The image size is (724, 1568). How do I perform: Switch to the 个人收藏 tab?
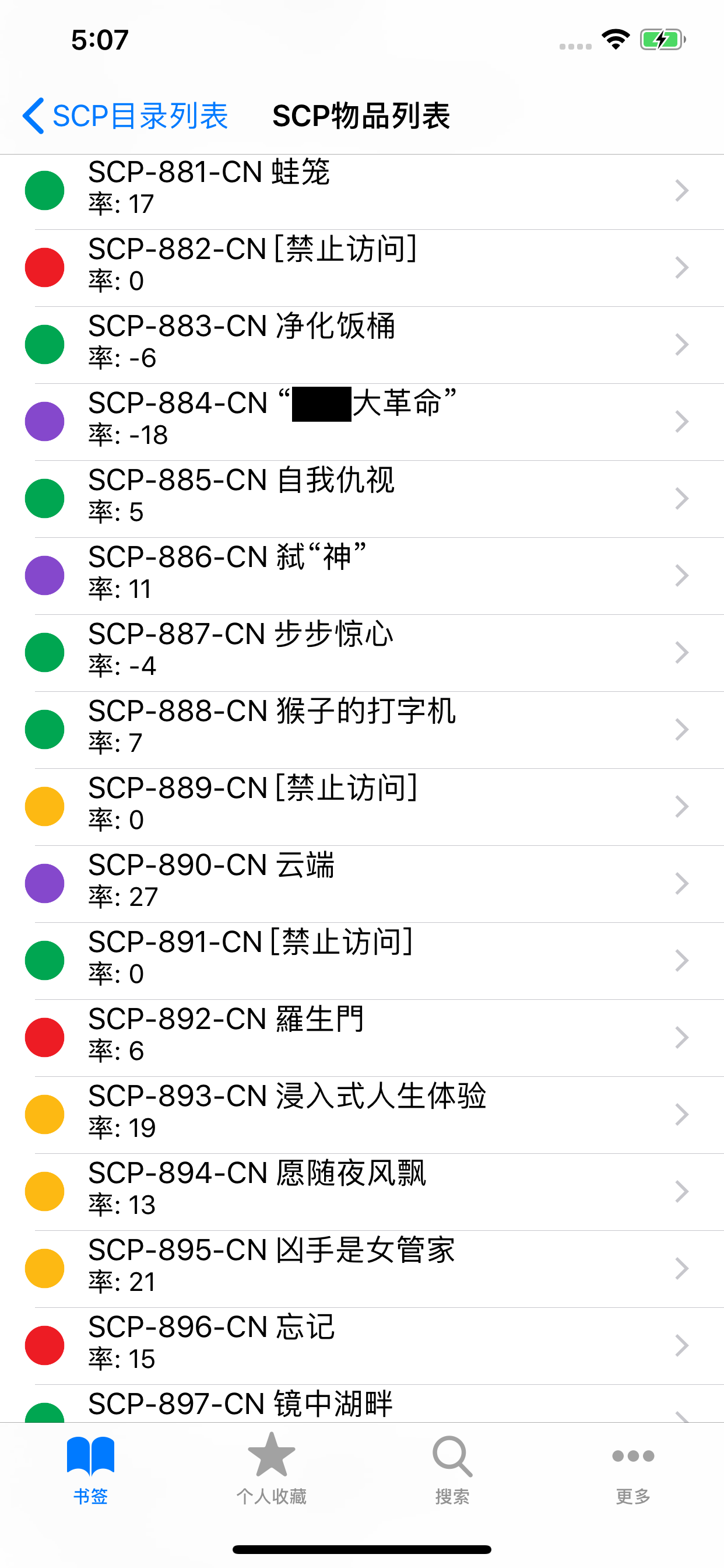[x=271, y=1468]
